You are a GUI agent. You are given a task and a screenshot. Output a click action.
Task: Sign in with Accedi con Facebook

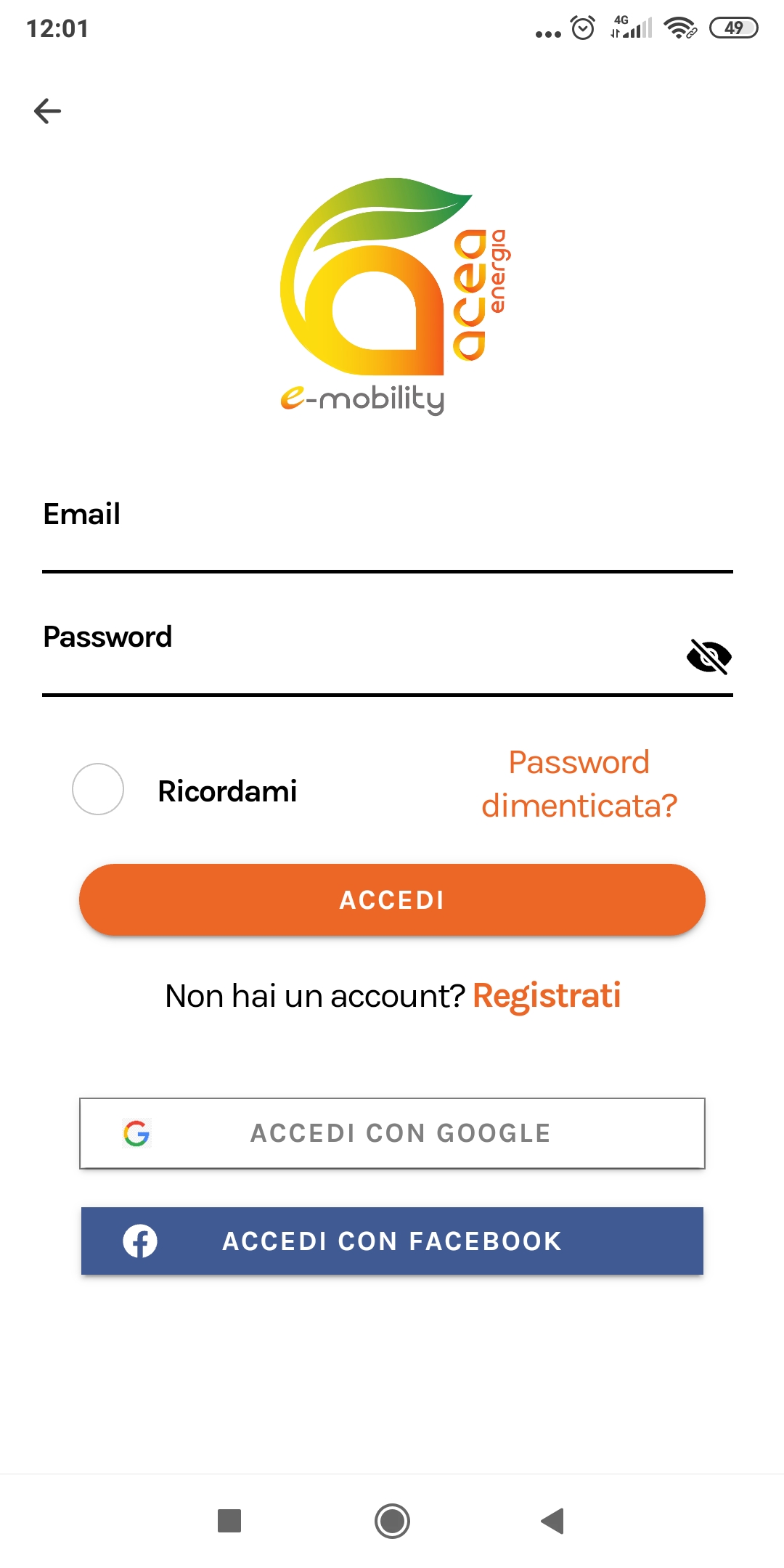[x=392, y=1241]
